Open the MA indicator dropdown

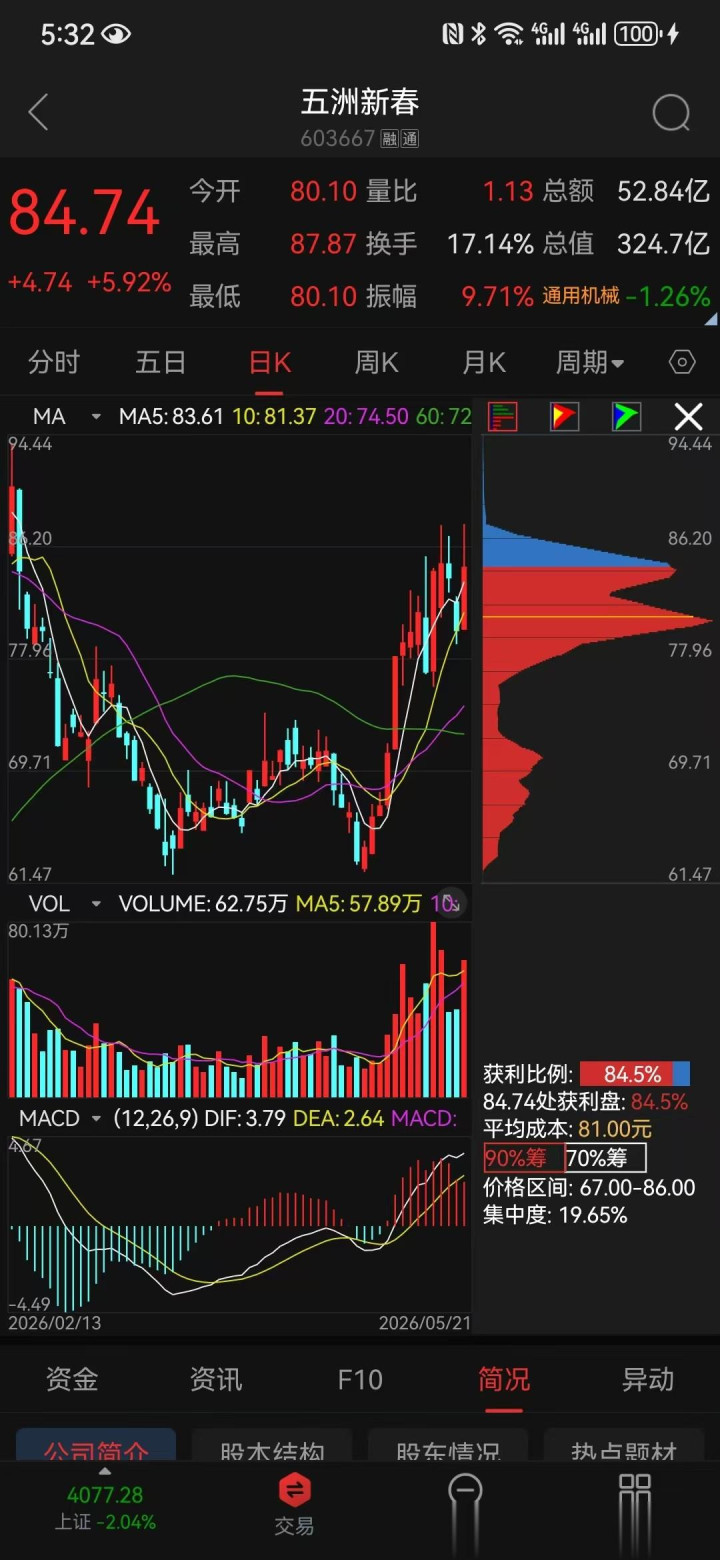(x=66, y=416)
